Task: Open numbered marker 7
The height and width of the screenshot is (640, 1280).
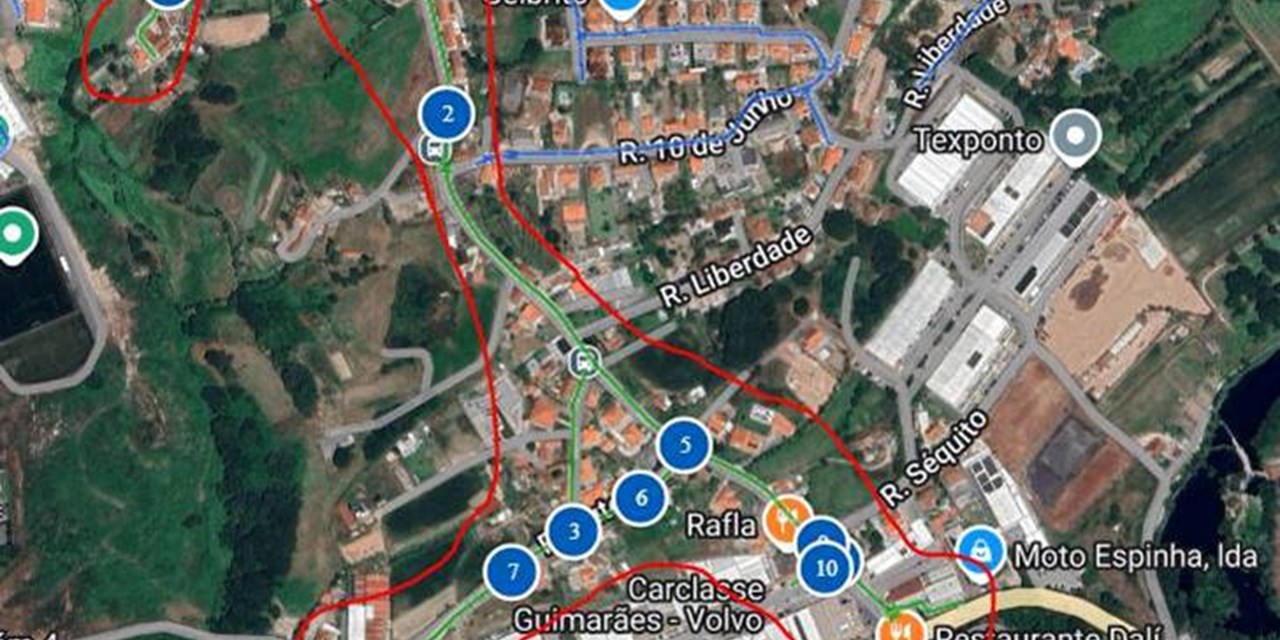Action: pos(513,572)
